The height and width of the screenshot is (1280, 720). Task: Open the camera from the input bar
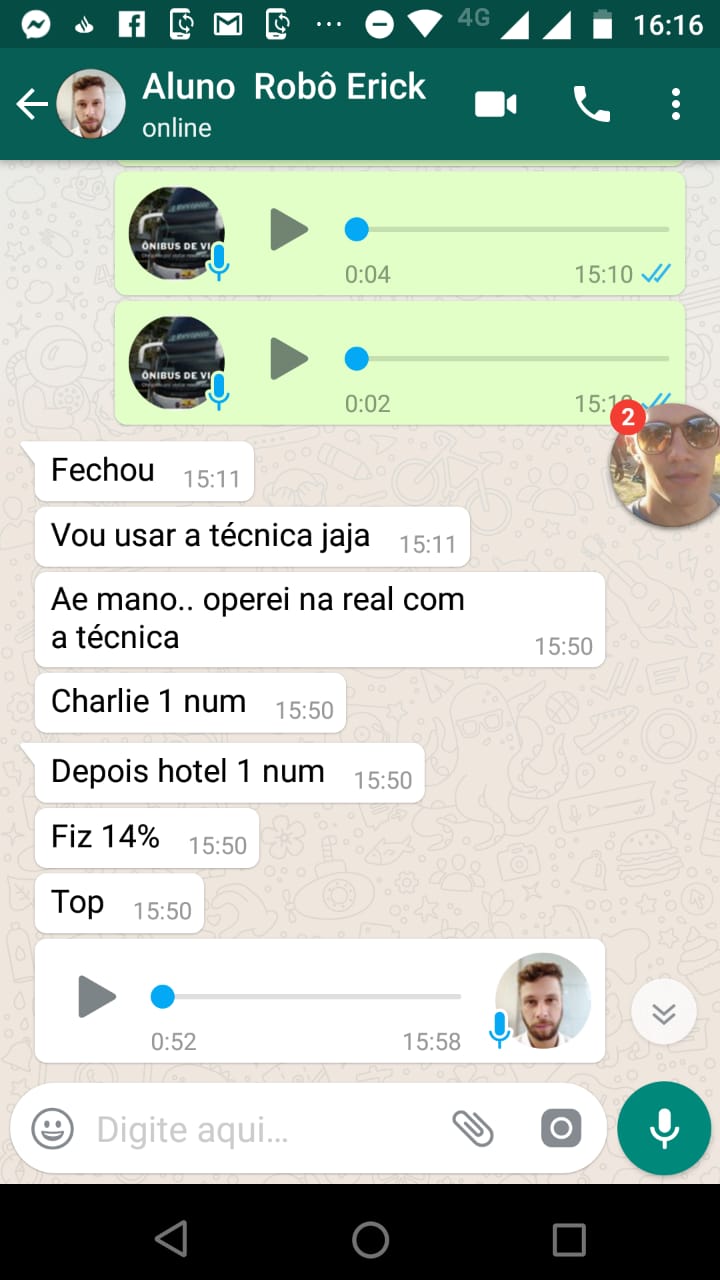561,1130
